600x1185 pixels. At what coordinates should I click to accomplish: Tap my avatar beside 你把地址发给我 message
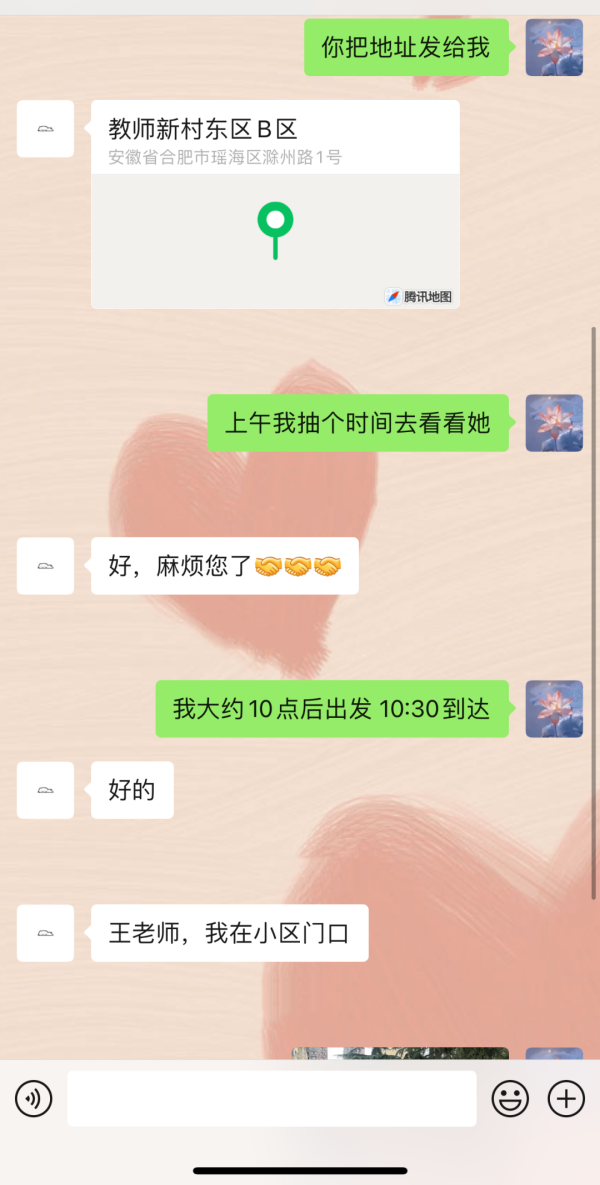tap(554, 47)
